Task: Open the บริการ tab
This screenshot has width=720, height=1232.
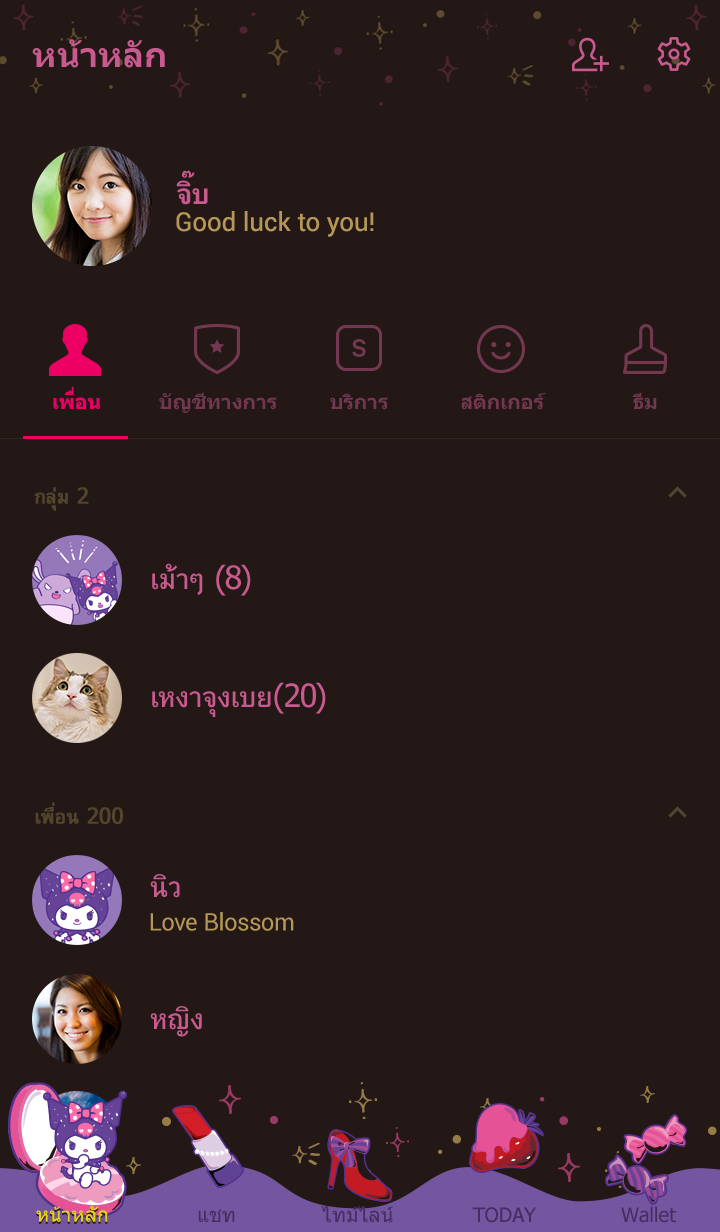Action: [x=359, y=370]
